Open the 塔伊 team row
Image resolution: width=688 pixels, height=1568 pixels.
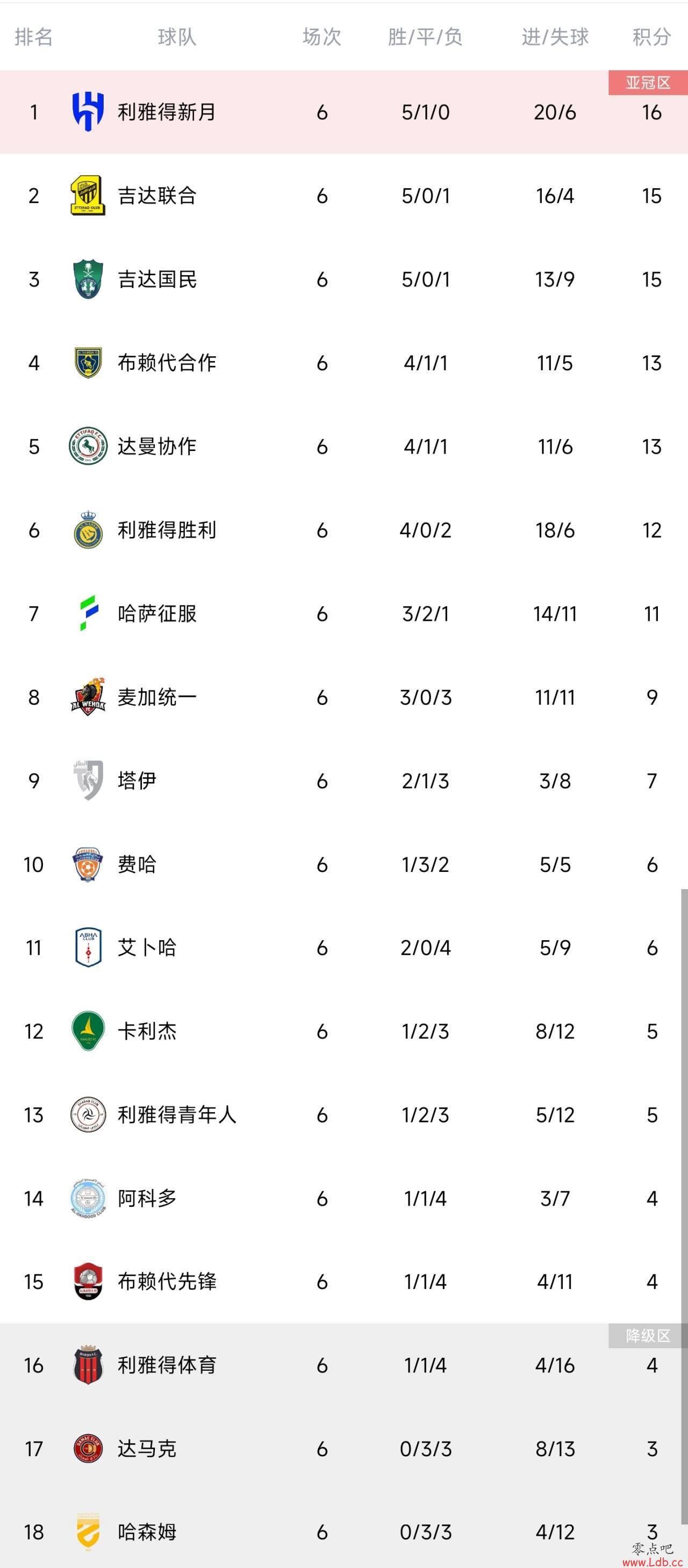344,781
